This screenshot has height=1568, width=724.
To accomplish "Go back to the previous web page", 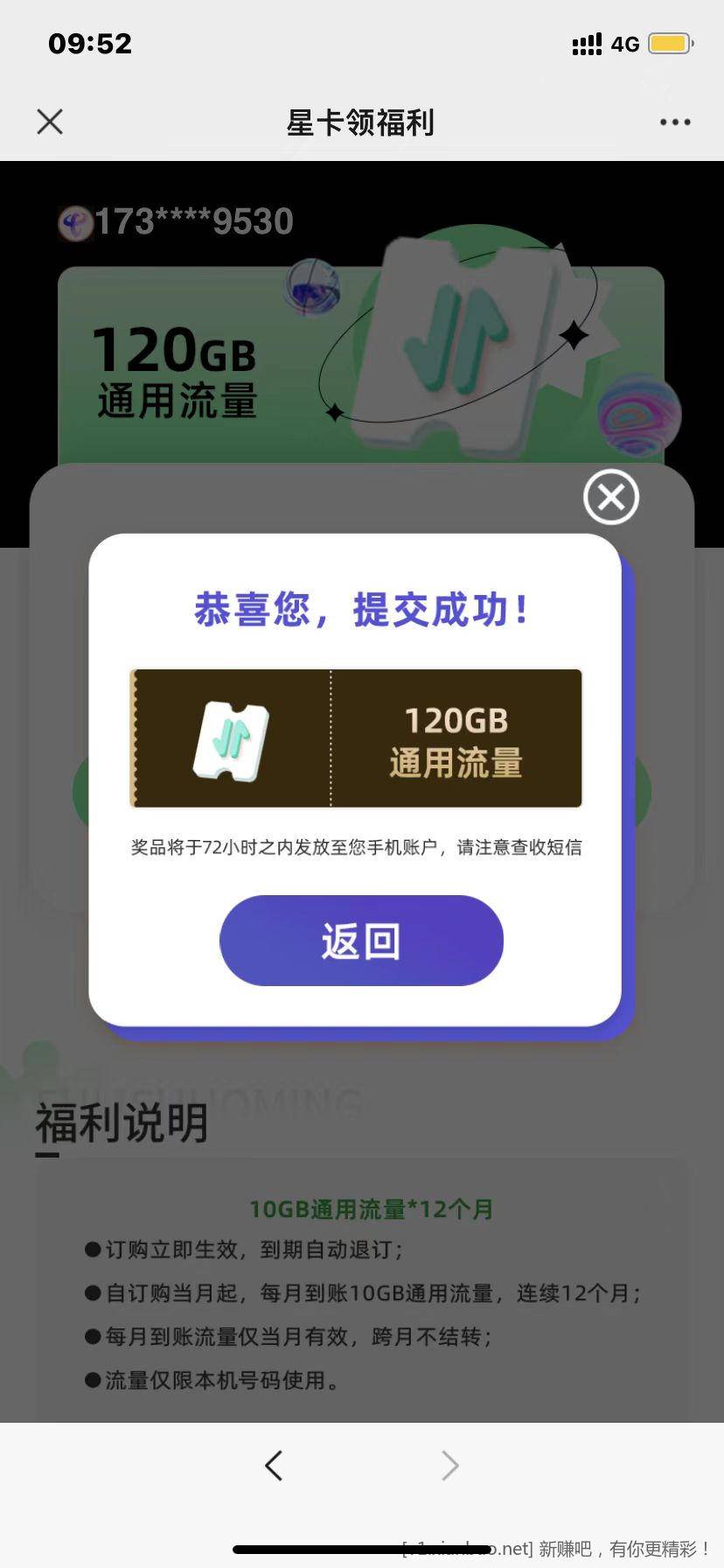I will coord(274,1466).
